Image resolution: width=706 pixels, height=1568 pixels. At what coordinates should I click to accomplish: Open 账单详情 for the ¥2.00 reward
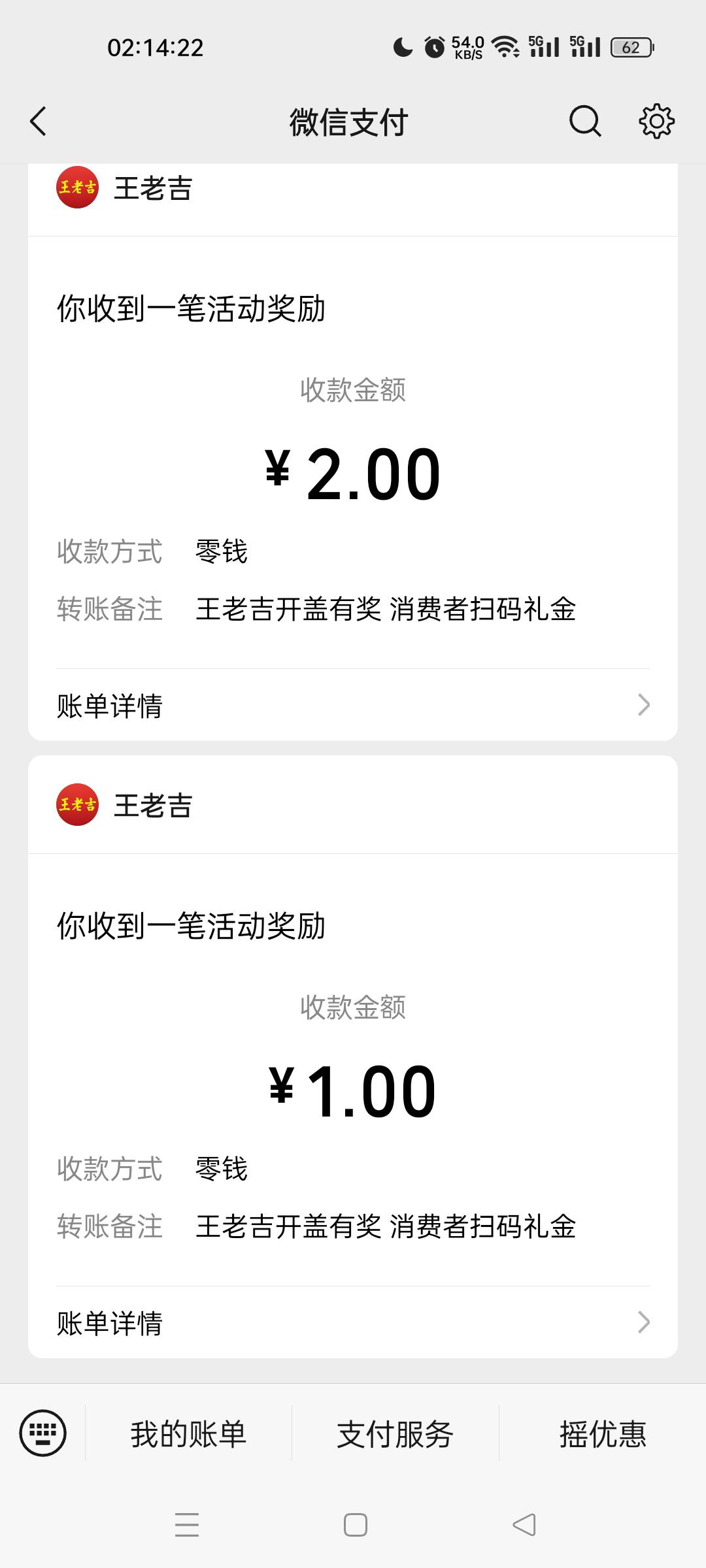pyautogui.click(x=353, y=705)
